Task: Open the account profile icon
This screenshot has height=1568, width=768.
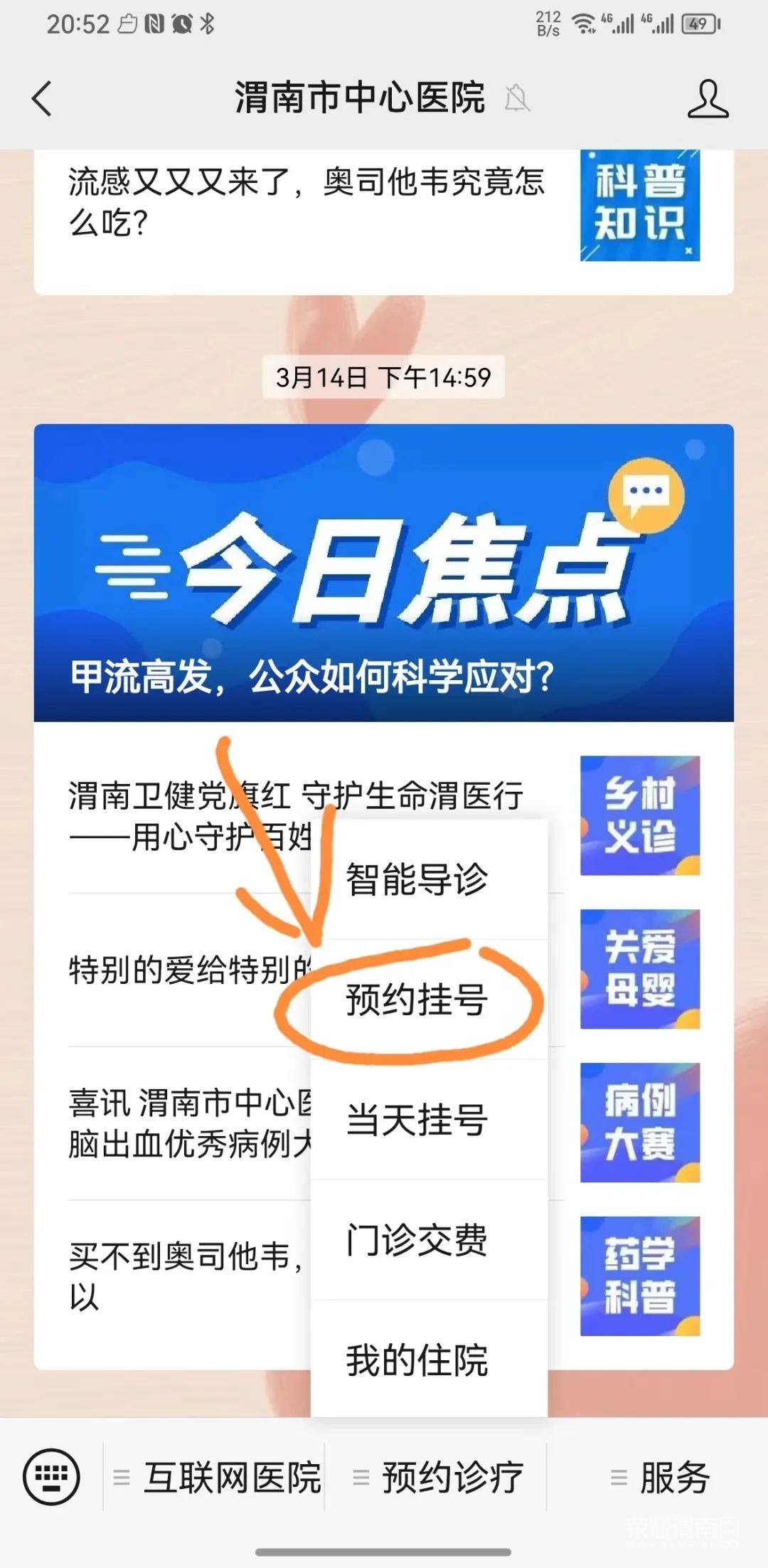Action: point(708,98)
